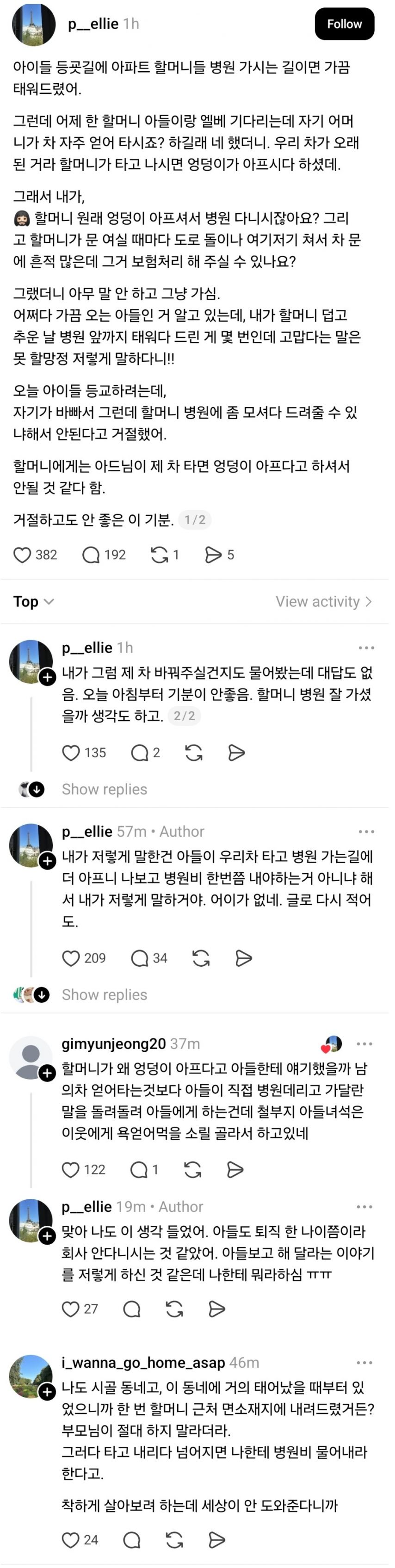The width and height of the screenshot is (395, 1568).
Task: Repost the main post by p__ellie
Action: [x=160, y=555]
